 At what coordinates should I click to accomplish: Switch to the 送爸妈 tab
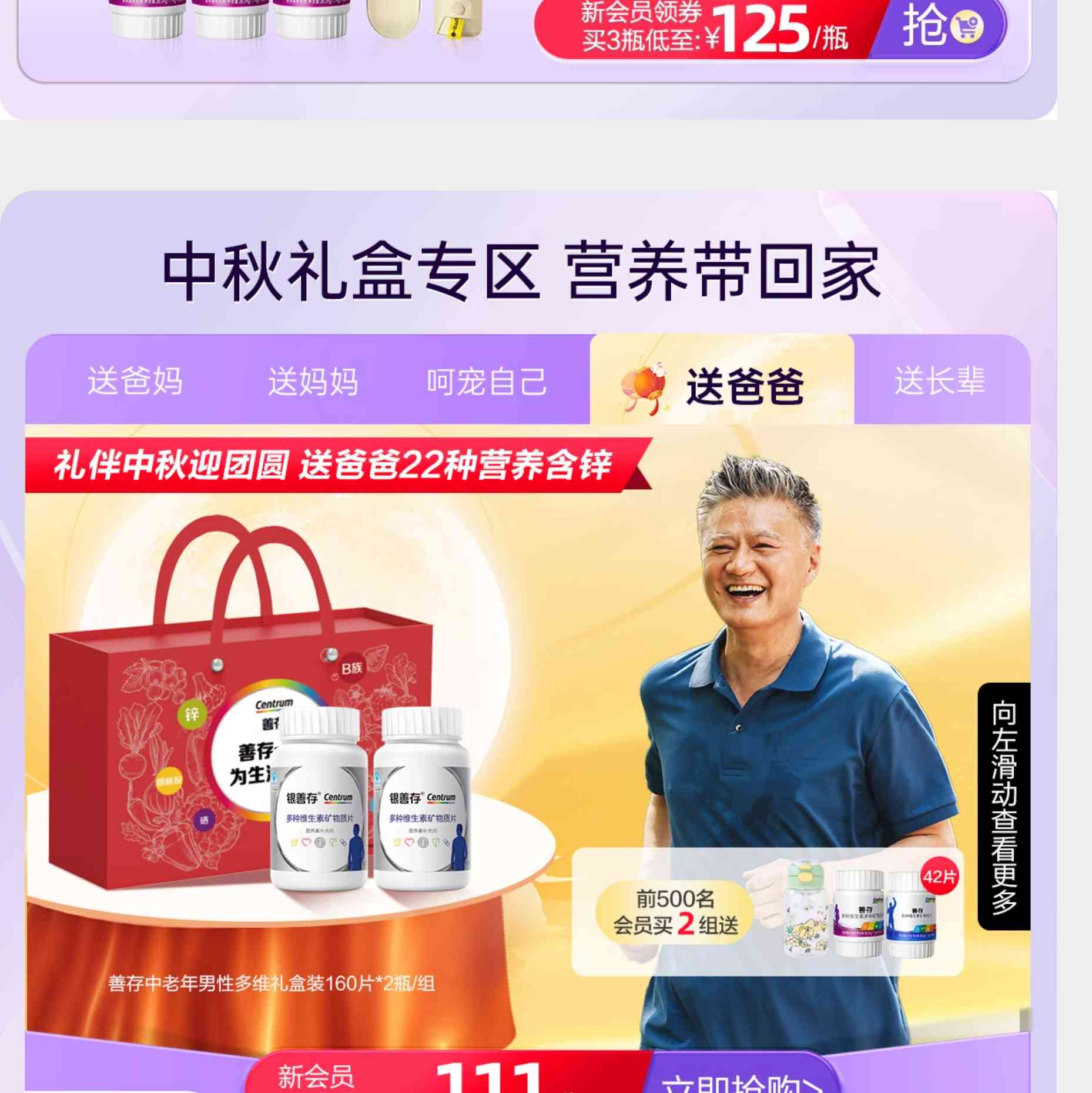[135, 381]
